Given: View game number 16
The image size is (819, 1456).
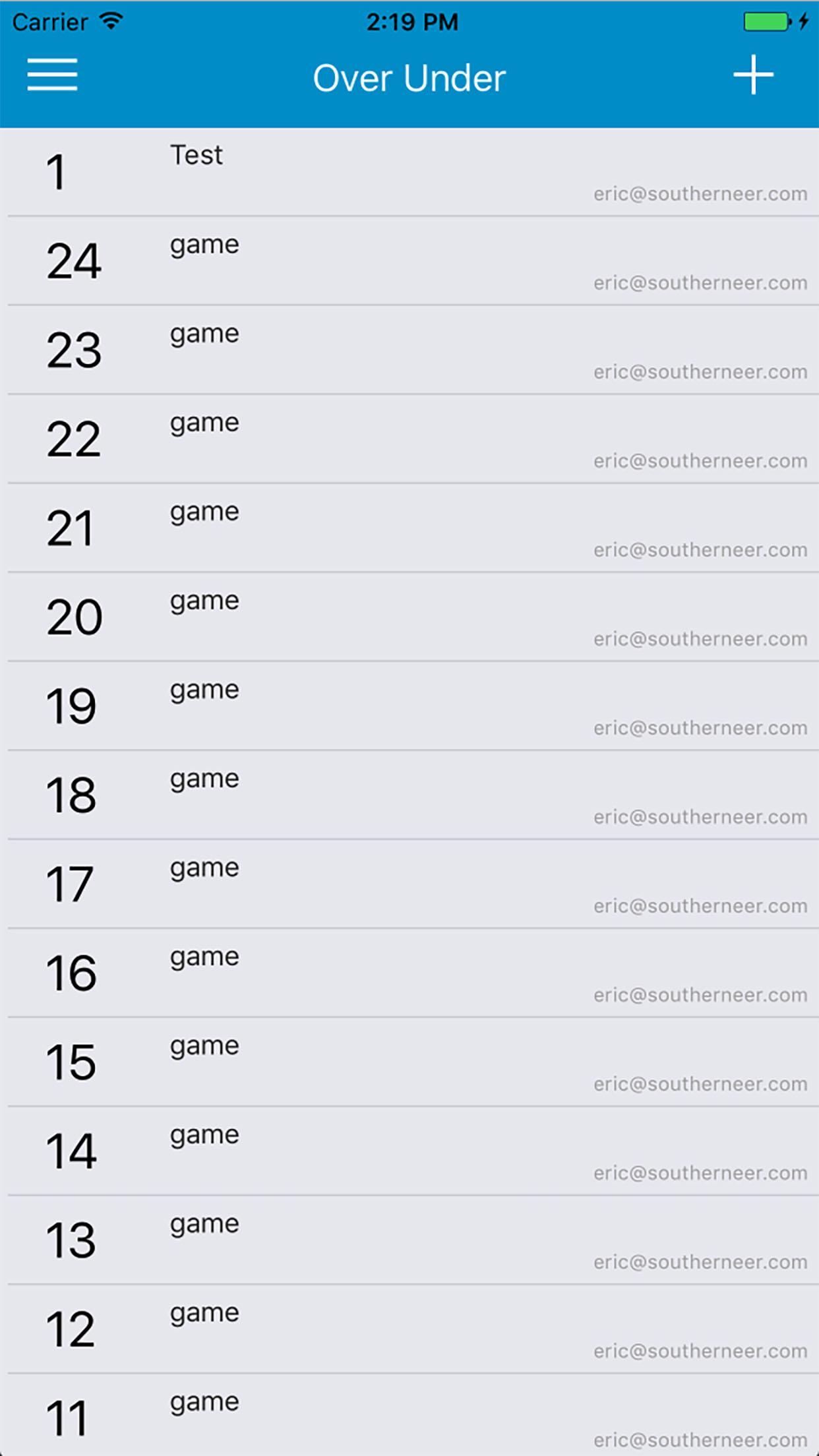Looking at the screenshot, I should (409, 973).
